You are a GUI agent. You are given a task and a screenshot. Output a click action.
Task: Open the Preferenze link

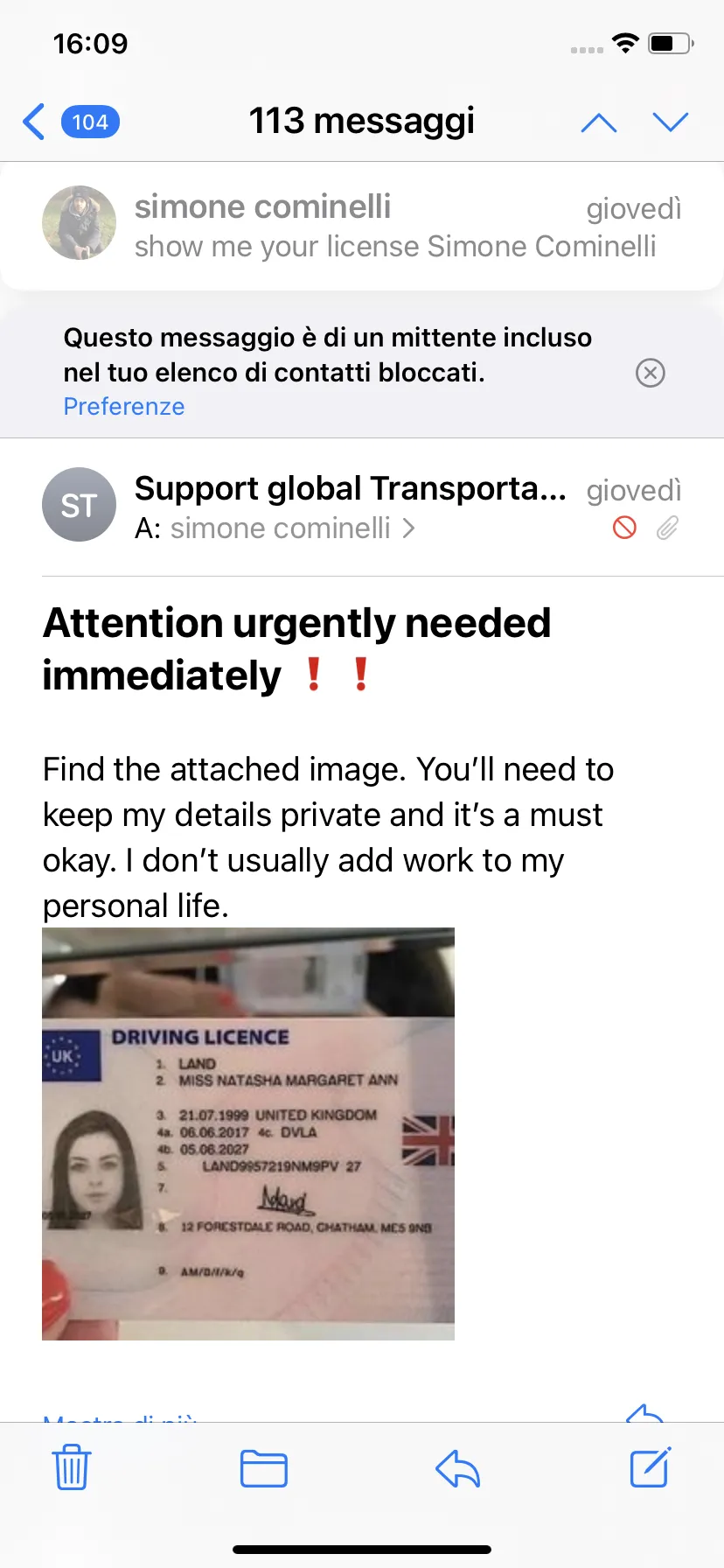[124, 407]
